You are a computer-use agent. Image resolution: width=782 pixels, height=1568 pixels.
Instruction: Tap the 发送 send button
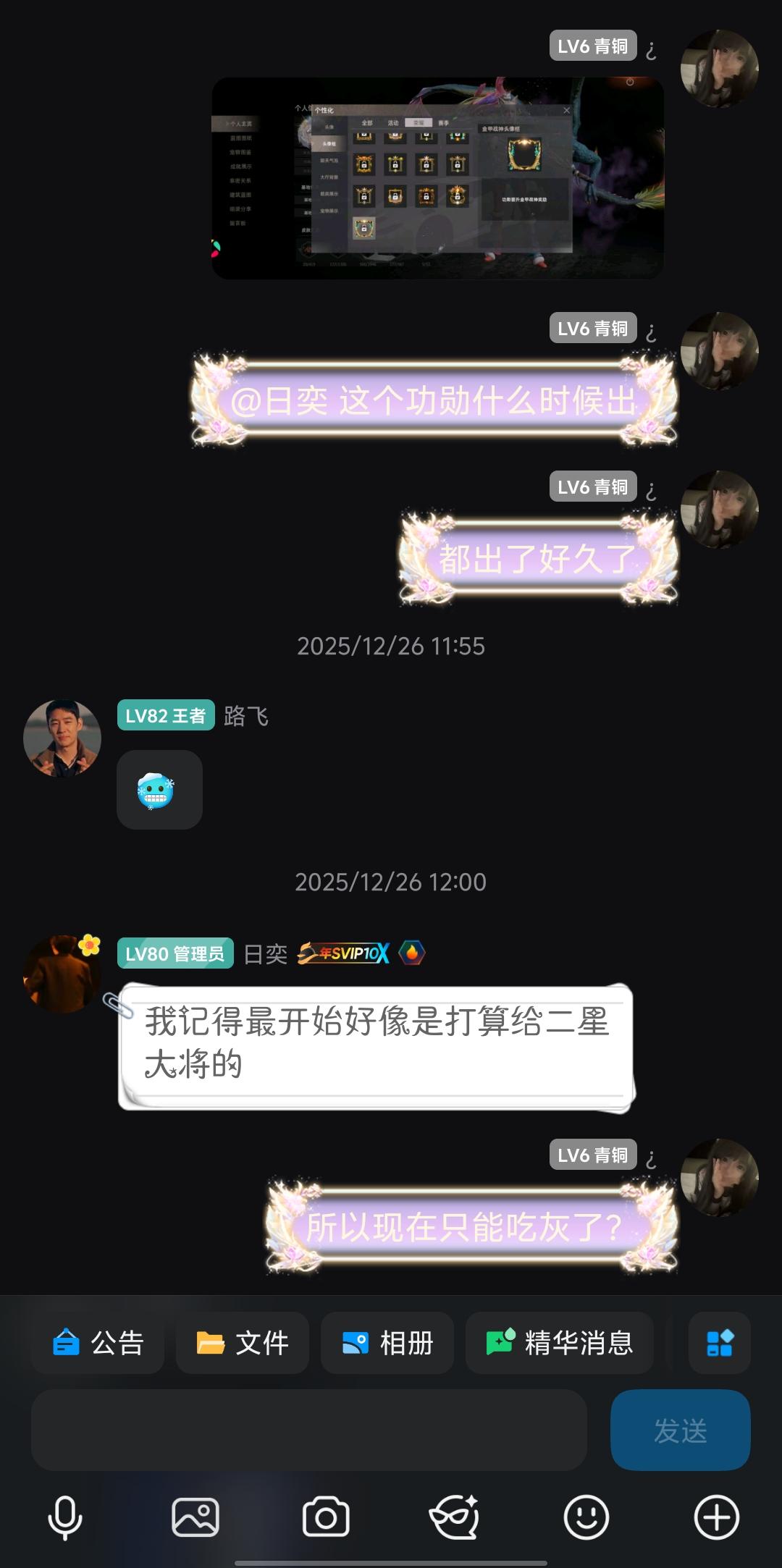679,1430
